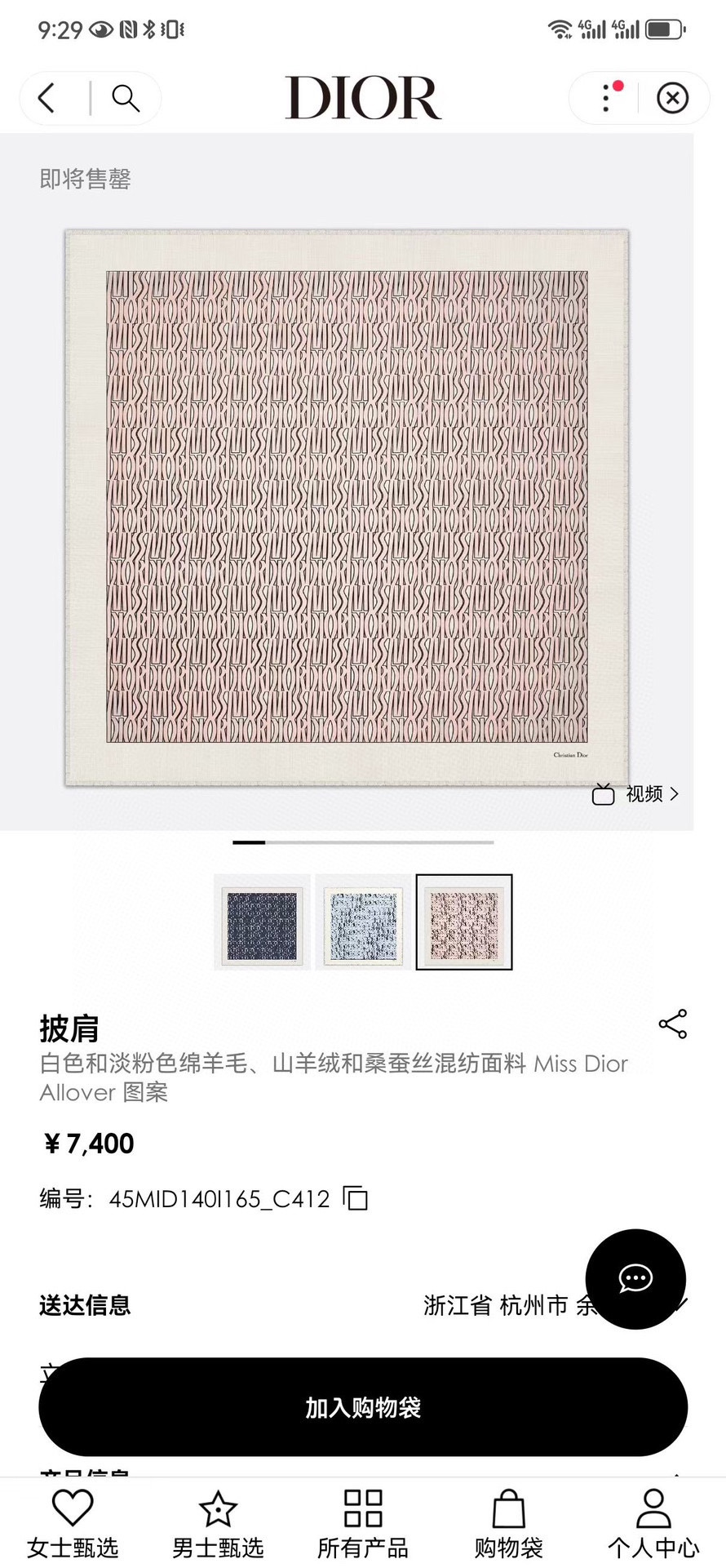The width and height of the screenshot is (726, 1568).
Task: Copy the product code 45MID140I165_C412
Action: click(356, 1198)
